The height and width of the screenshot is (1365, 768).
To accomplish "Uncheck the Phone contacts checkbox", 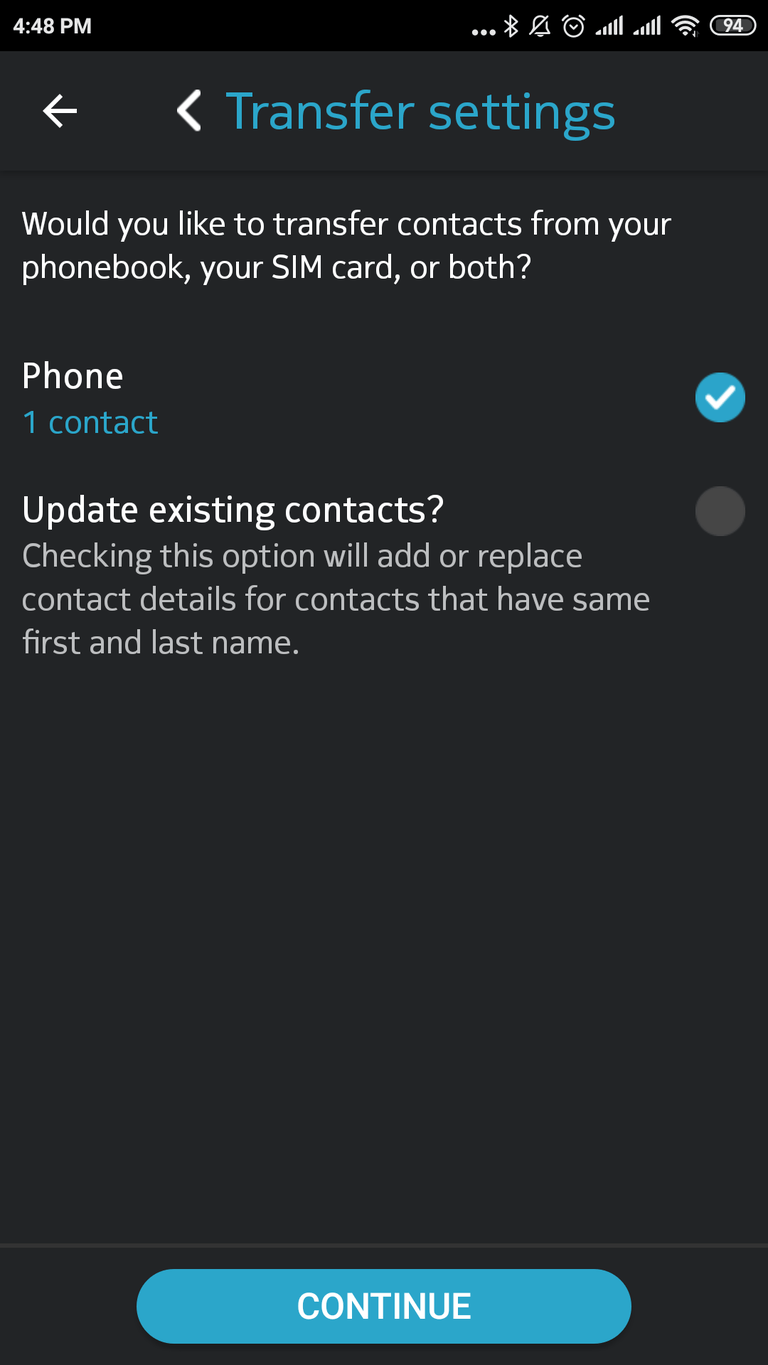I will pyautogui.click(x=720, y=398).
